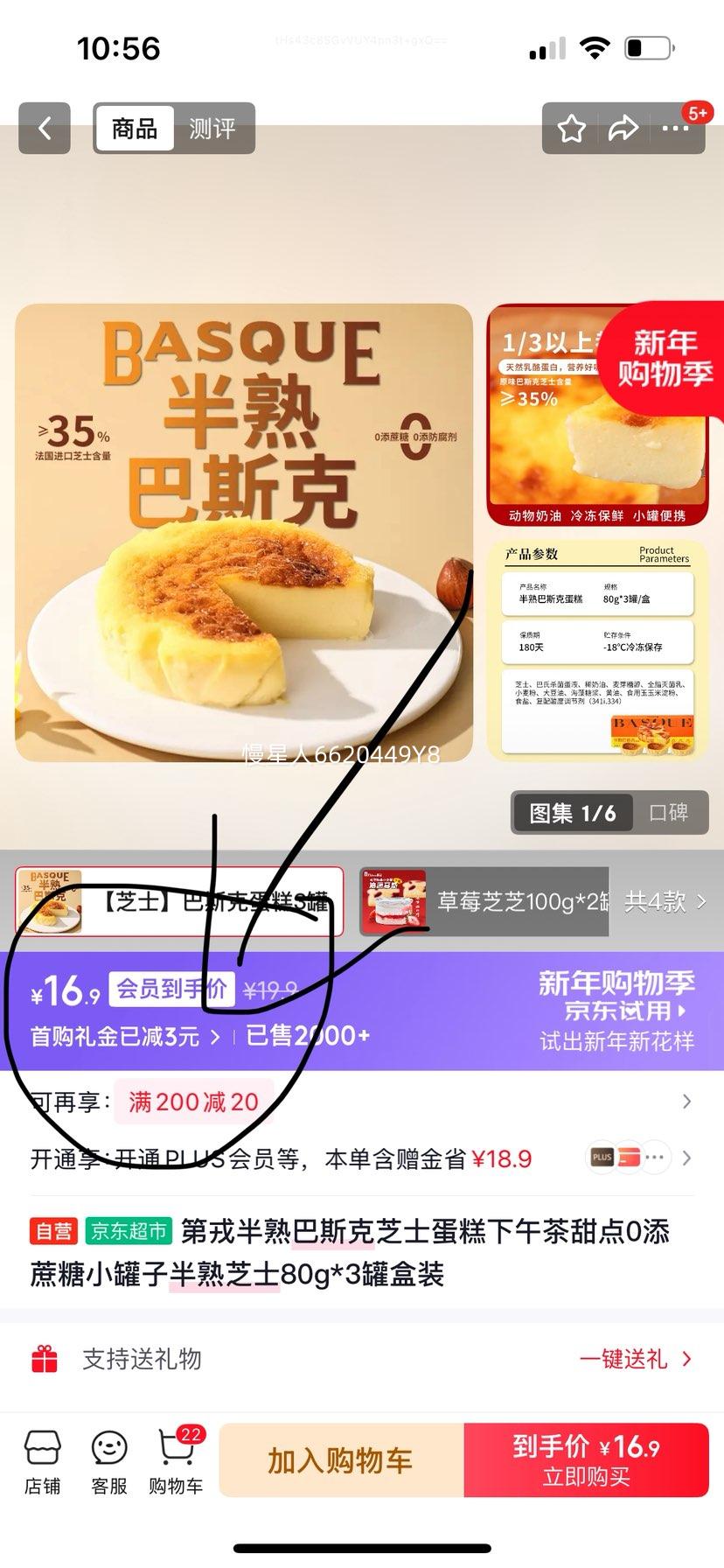Tap the 加入购物车 button
Screen dimensions: 724x1568
341,1459
